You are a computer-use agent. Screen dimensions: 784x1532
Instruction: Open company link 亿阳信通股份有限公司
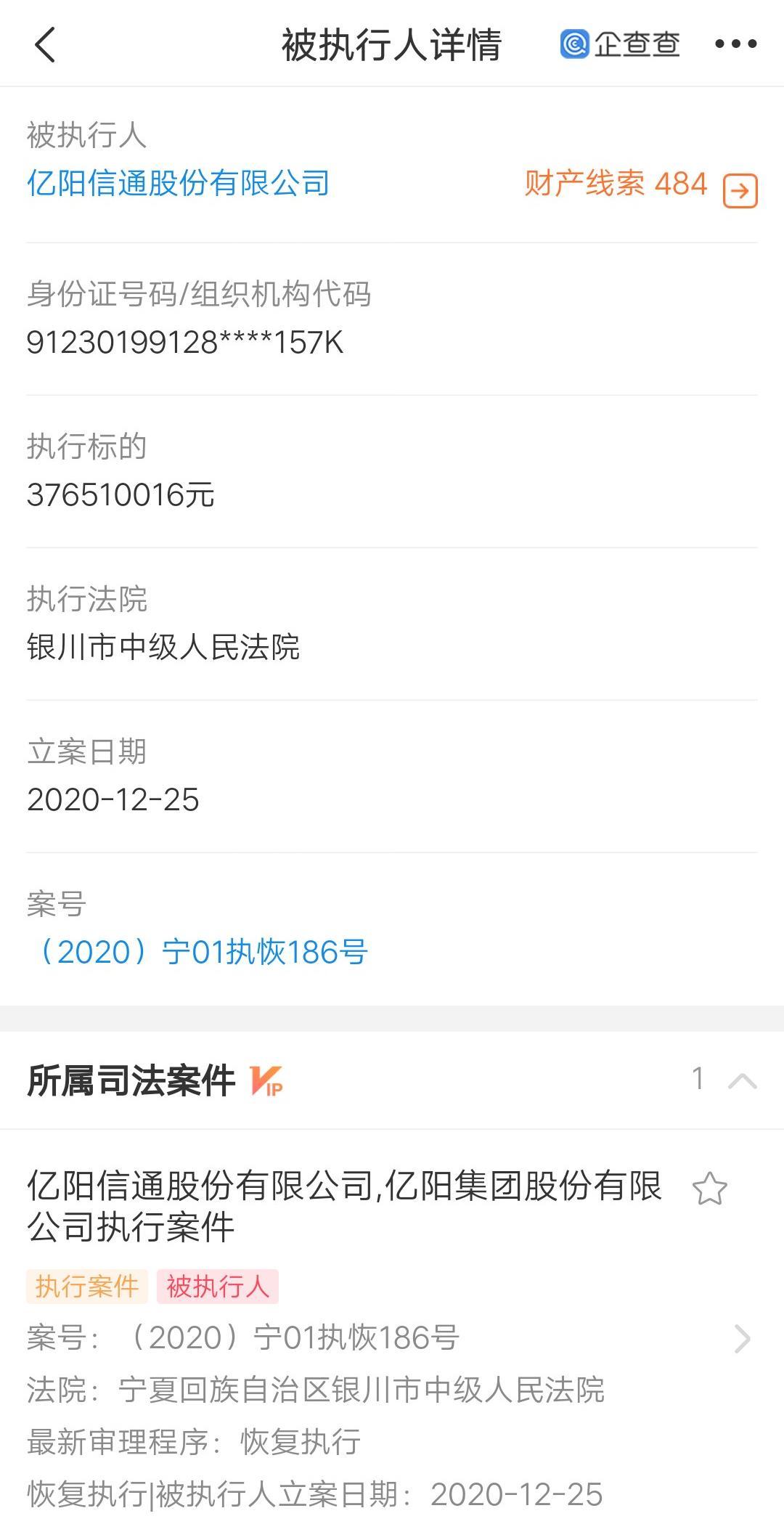(178, 183)
